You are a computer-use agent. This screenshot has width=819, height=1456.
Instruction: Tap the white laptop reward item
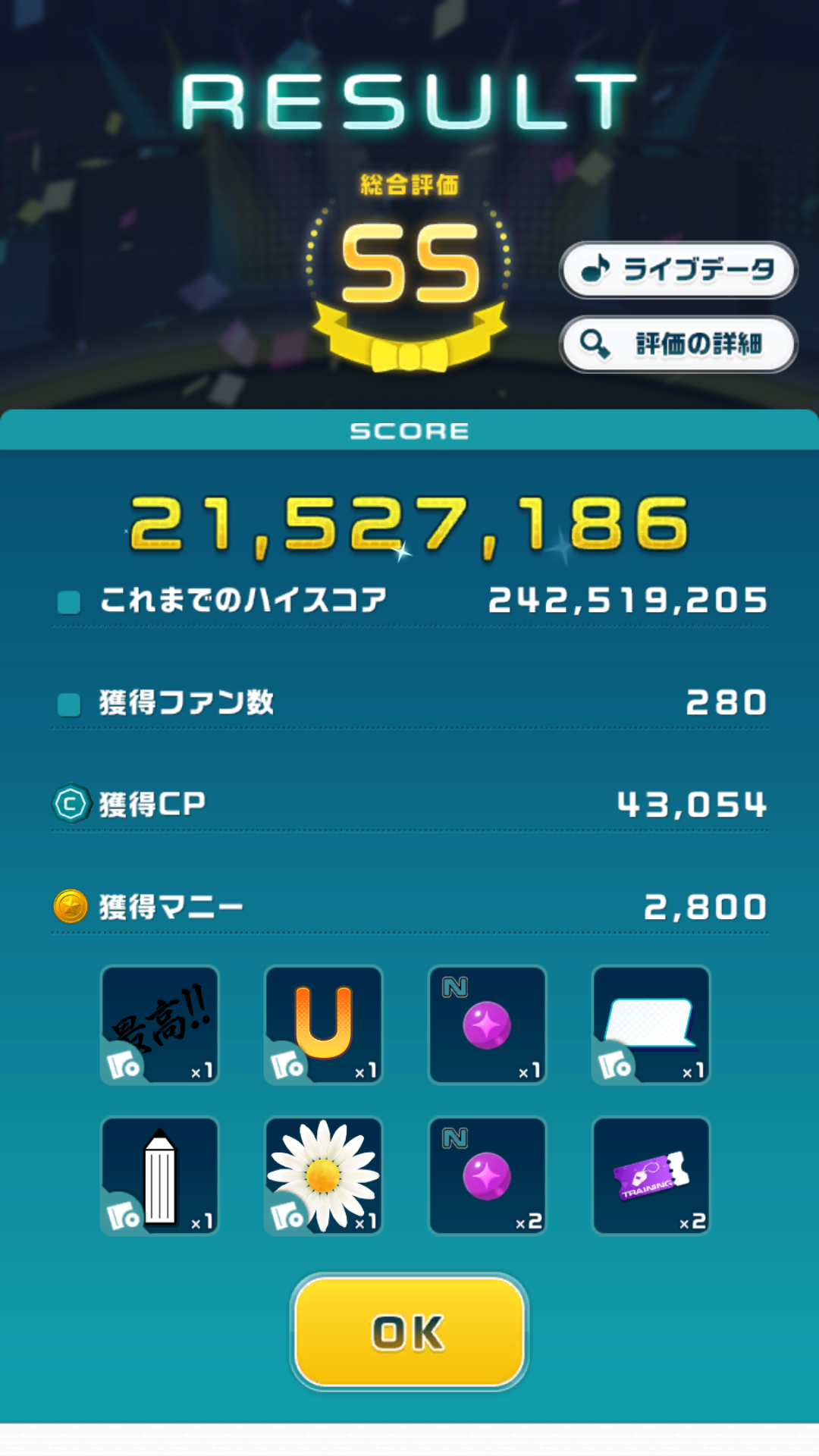click(651, 1025)
